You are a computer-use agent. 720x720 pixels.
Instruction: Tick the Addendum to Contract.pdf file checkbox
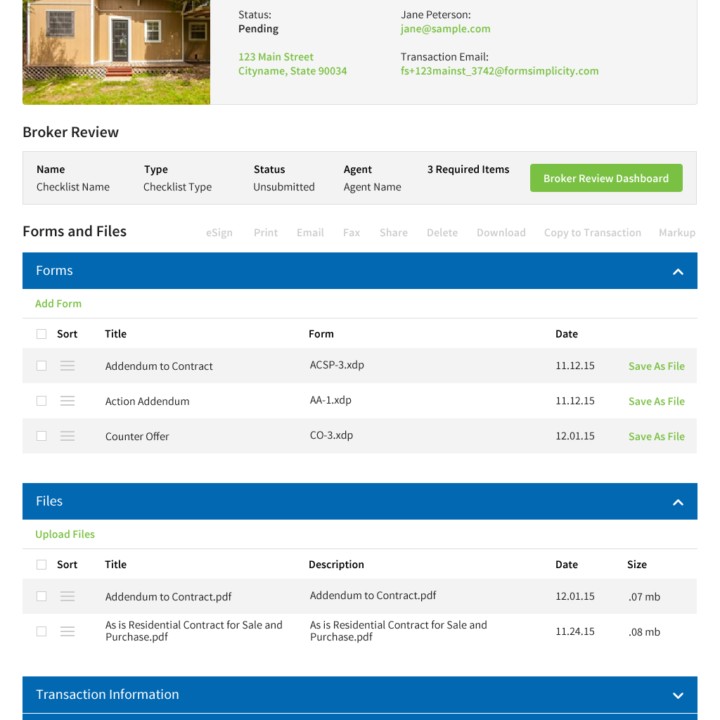(x=41, y=596)
